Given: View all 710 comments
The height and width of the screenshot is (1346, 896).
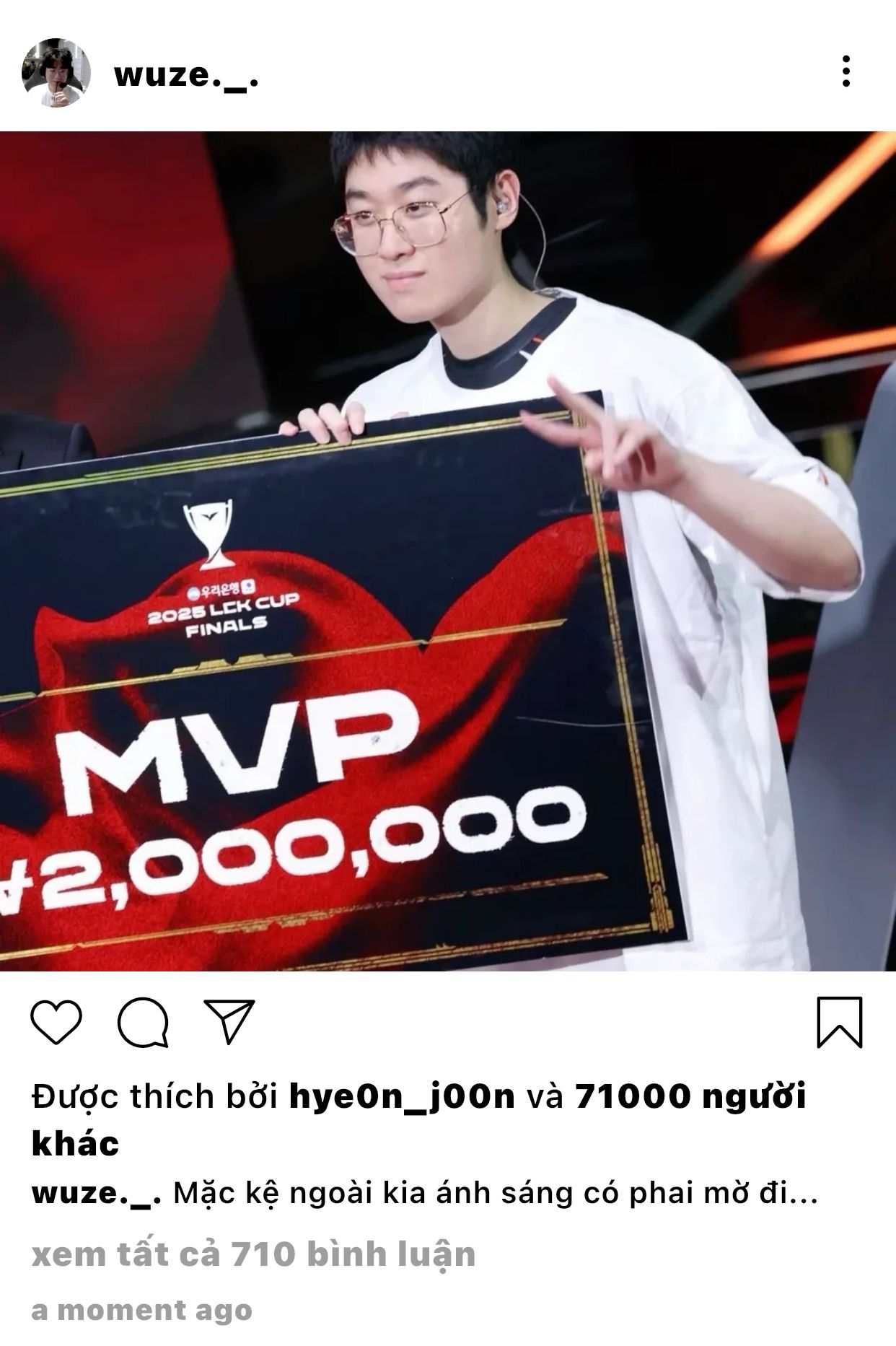Looking at the screenshot, I should pos(253,1254).
